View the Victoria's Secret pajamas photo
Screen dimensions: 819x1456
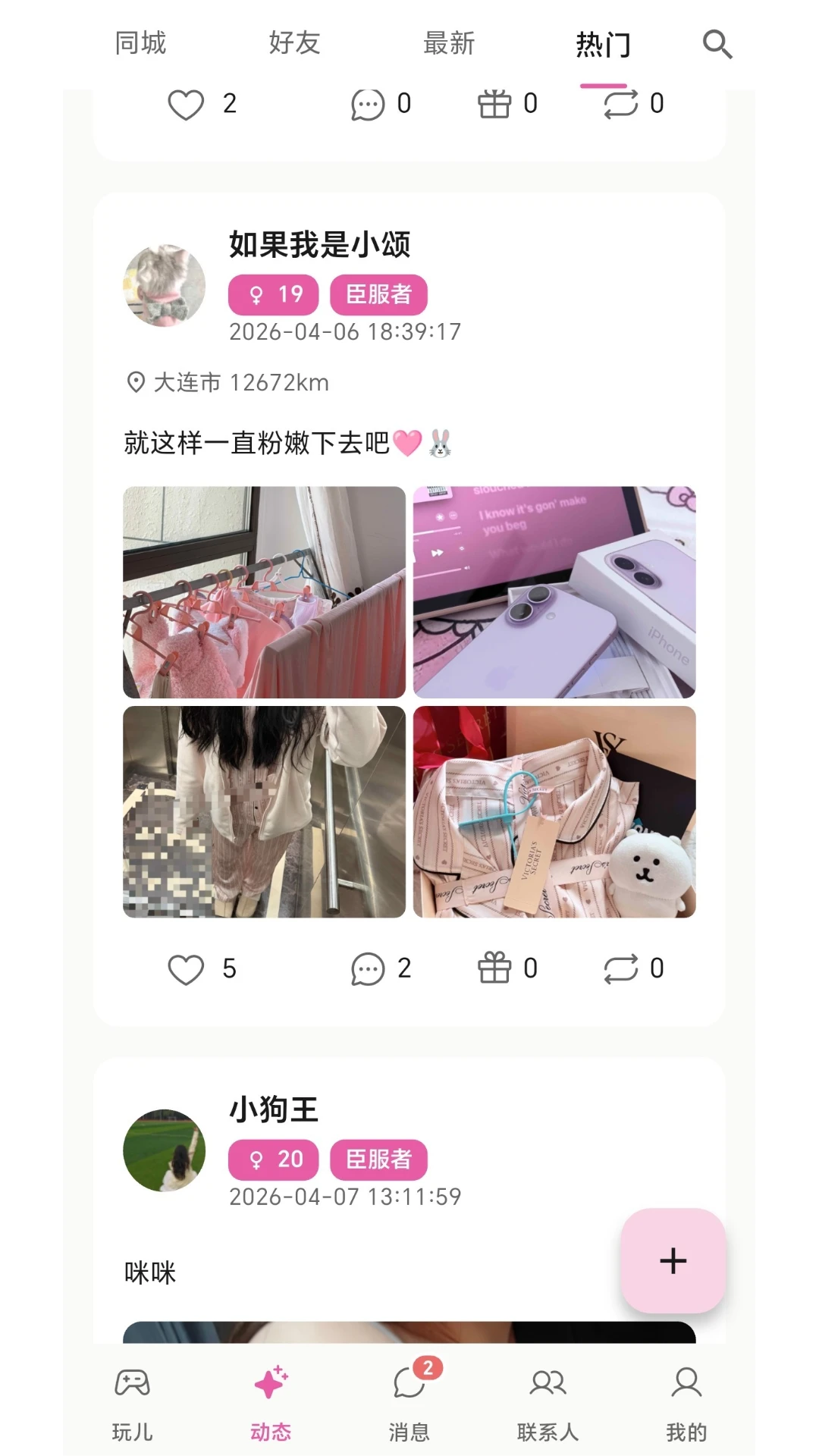click(554, 812)
